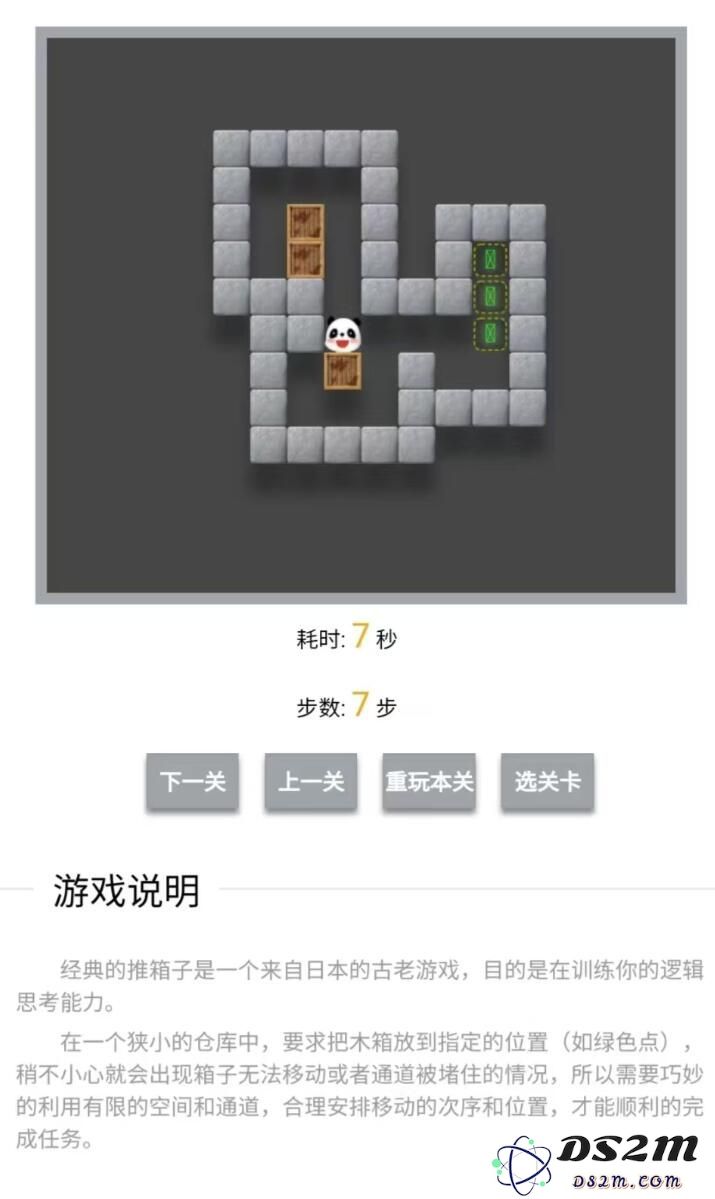Screen dimensions: 715x1199
Task: Restart this level with 重玩本关
Action: tap(429, 781)
